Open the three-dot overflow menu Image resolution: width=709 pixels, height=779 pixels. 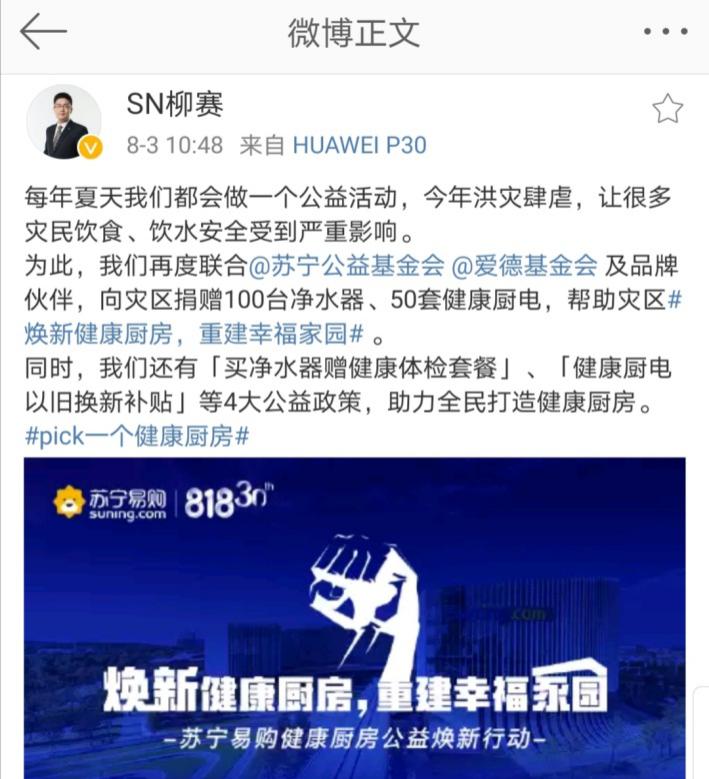point(664,33)
